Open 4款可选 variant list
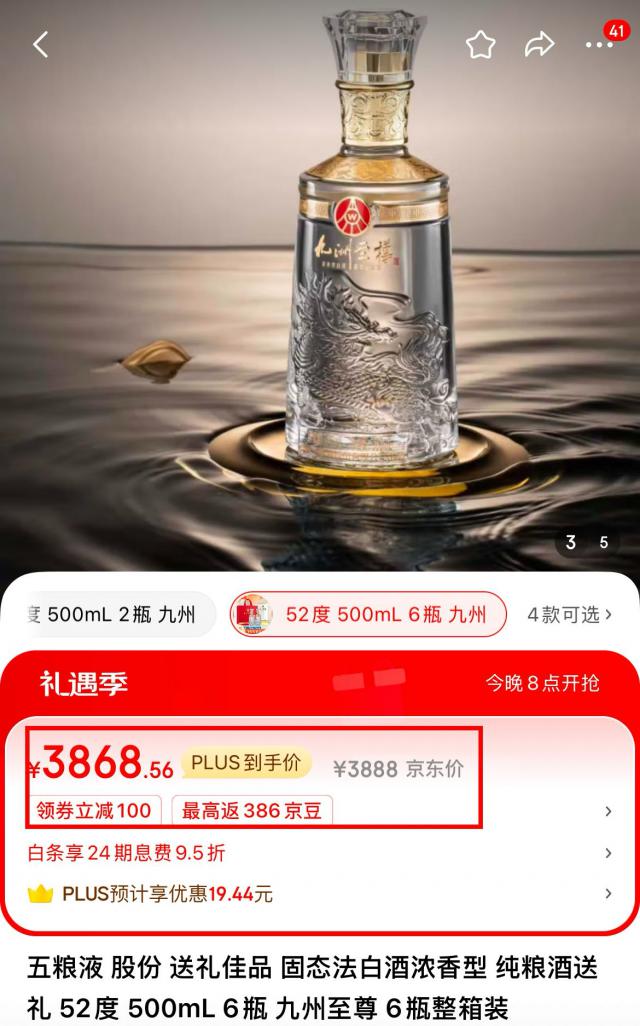Screen dimensions: 640x1026 point(569,614)
